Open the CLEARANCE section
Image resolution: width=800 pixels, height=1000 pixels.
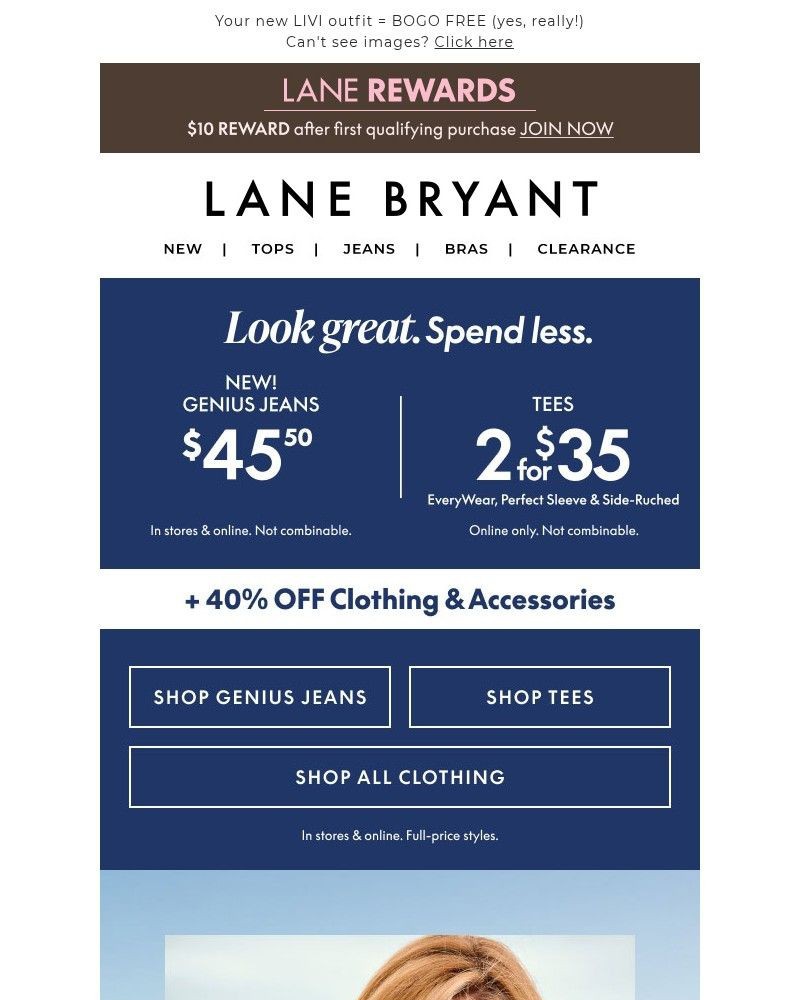[x=586, y=249]
